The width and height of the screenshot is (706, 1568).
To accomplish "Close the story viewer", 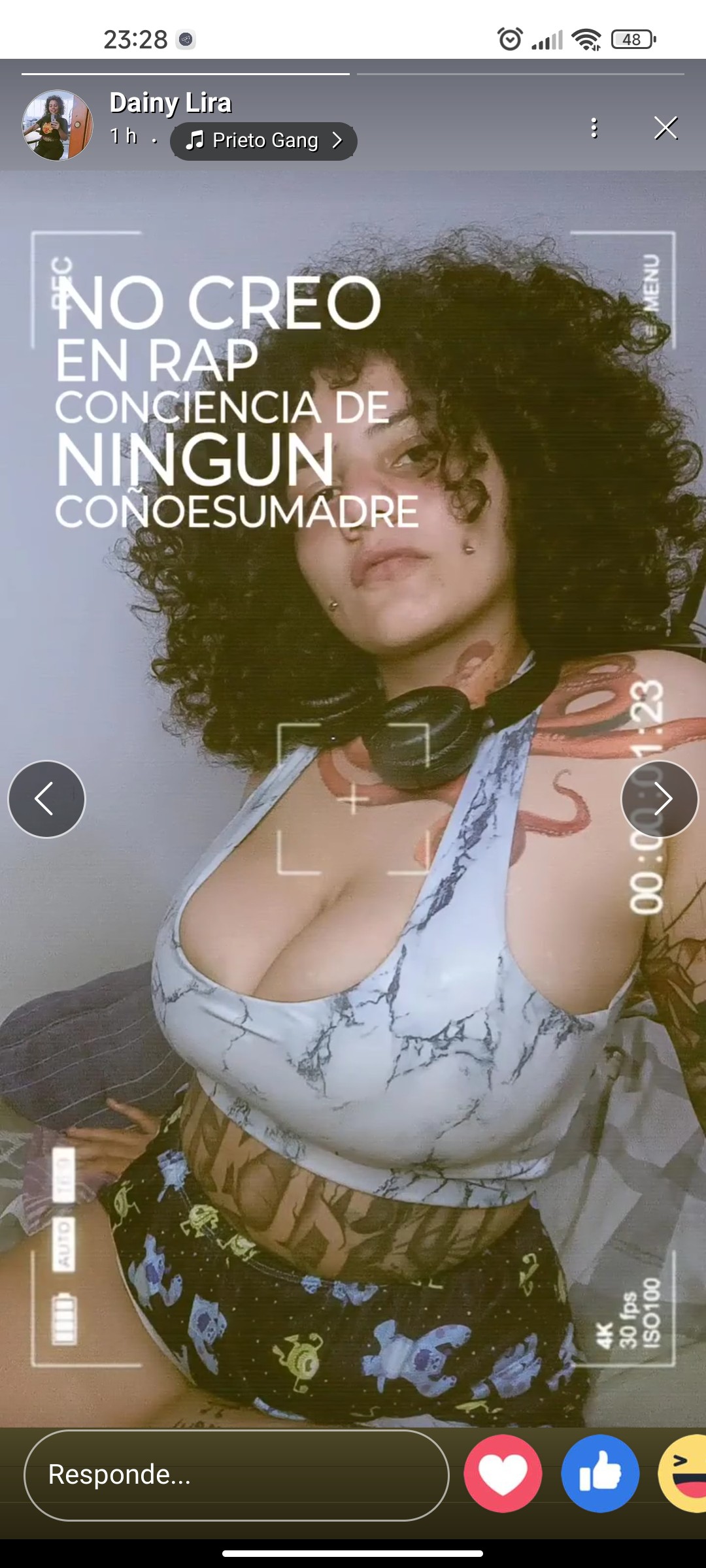I will tap(665, 128).
